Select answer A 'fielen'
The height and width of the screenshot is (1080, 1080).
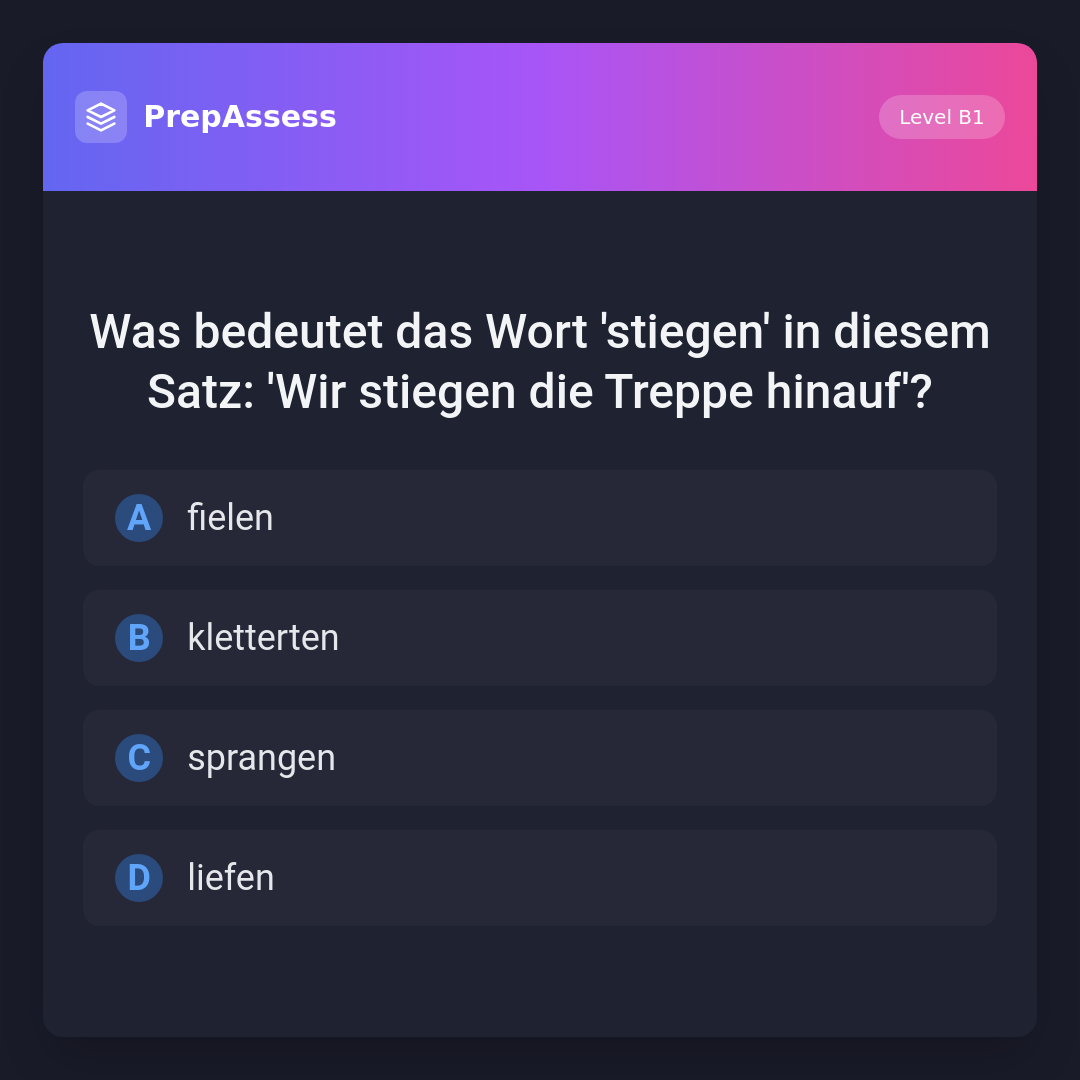coord(540,518)
